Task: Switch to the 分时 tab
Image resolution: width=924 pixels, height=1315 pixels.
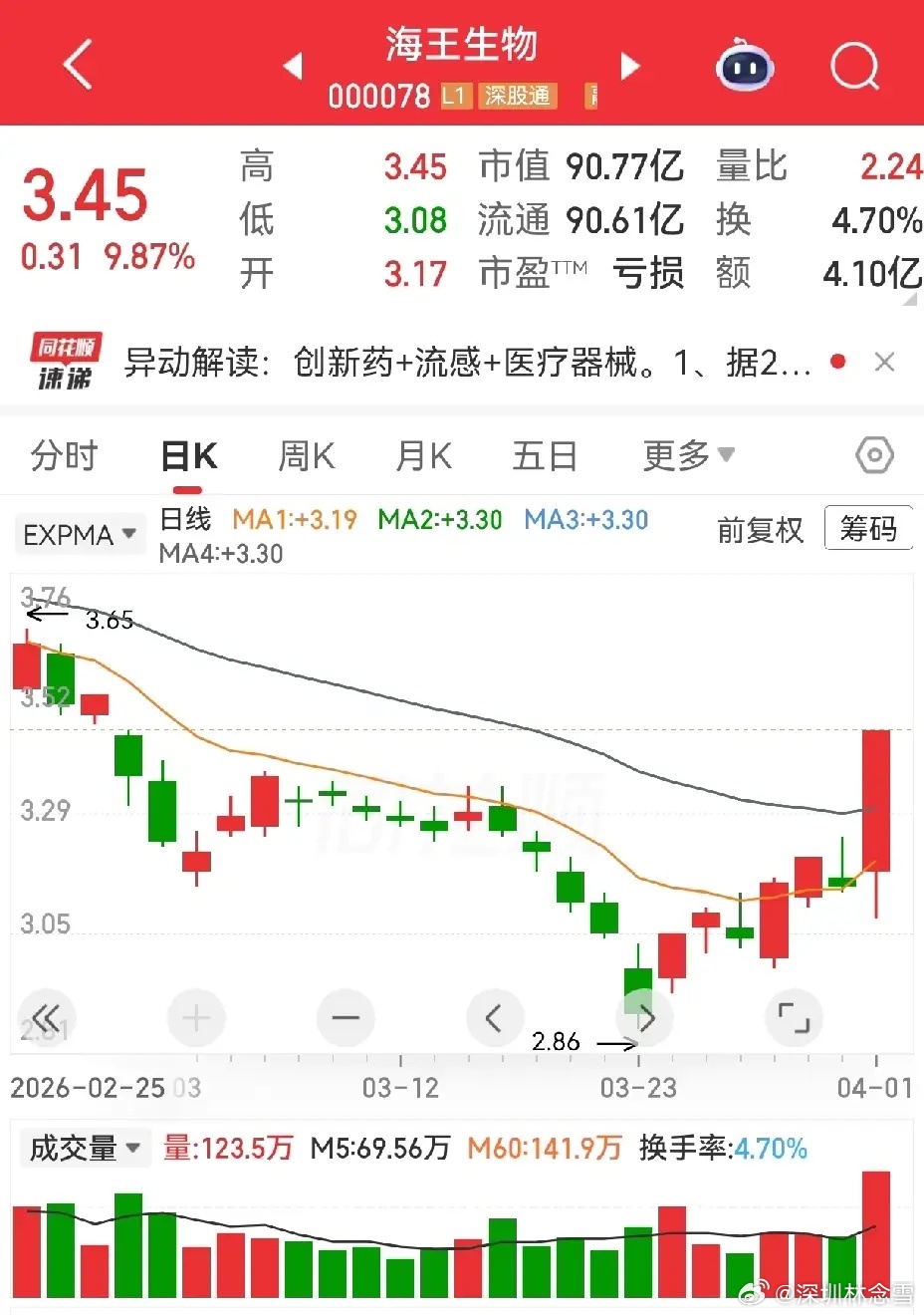Action: 65,456
